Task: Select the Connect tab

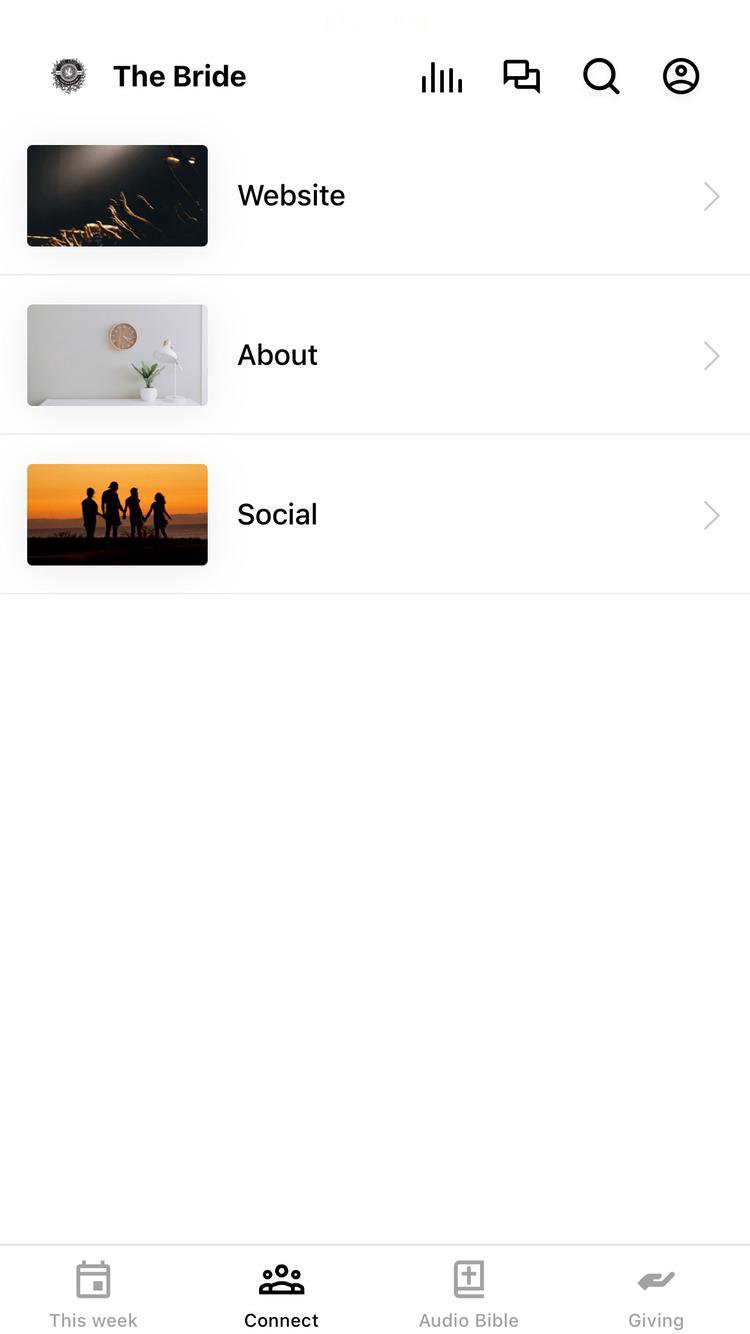Action: pos(281,1294)
